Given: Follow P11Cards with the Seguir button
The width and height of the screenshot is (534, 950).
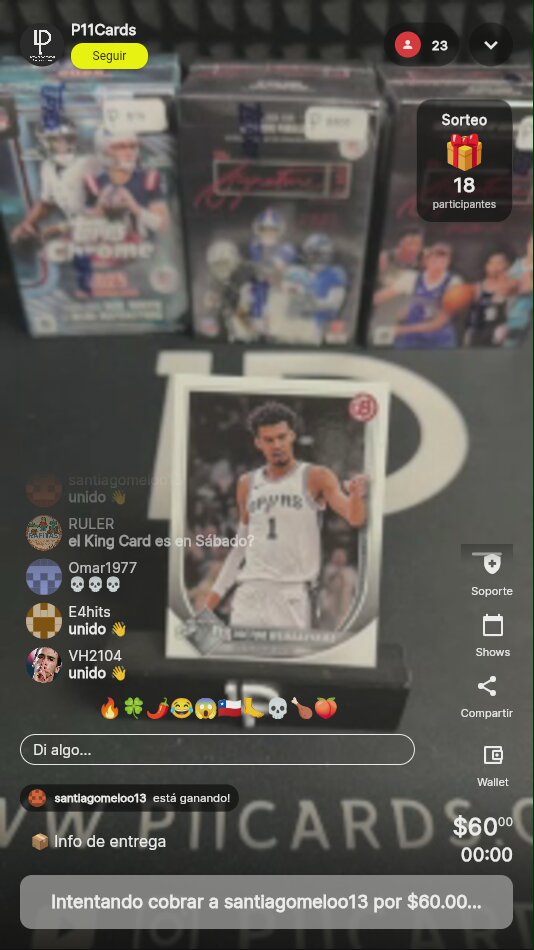Looking at the screenshot, I should click(109, 56).
